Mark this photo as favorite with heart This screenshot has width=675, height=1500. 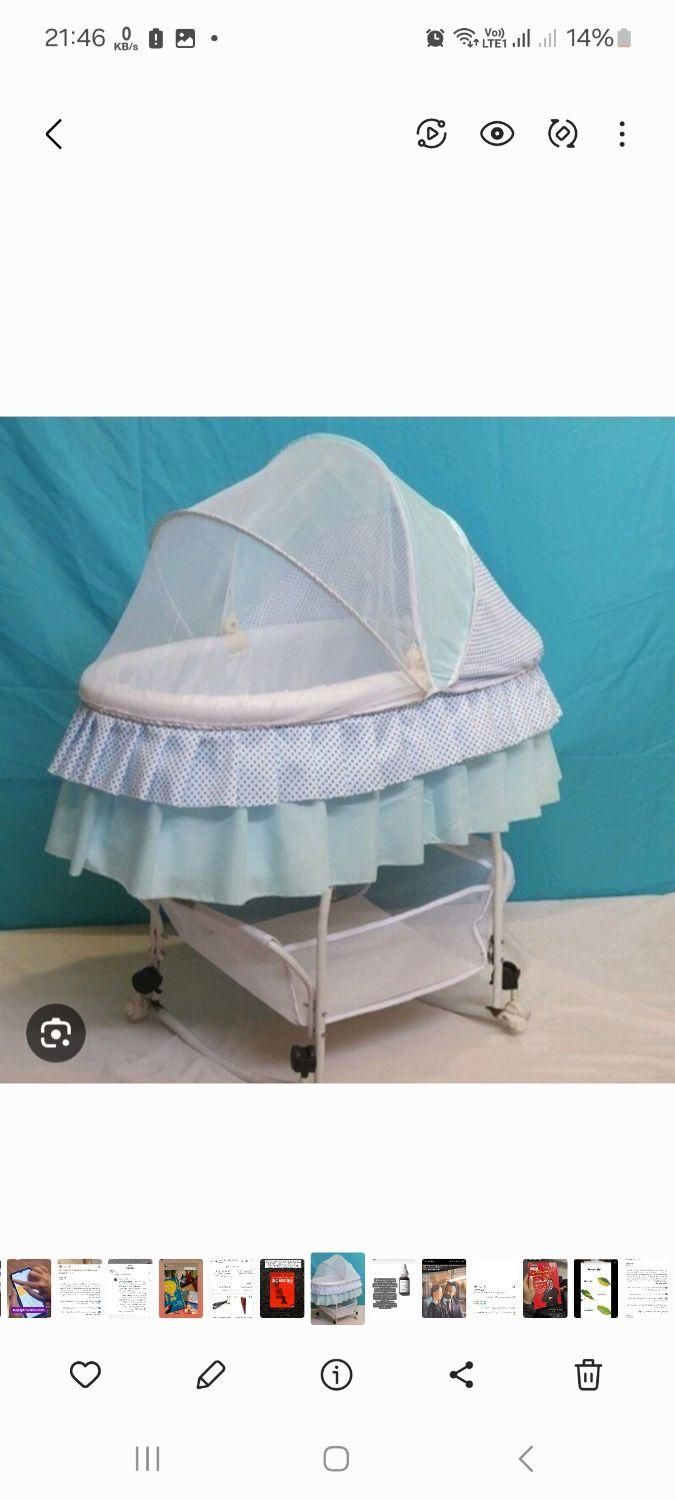[x=85, y=1375]
